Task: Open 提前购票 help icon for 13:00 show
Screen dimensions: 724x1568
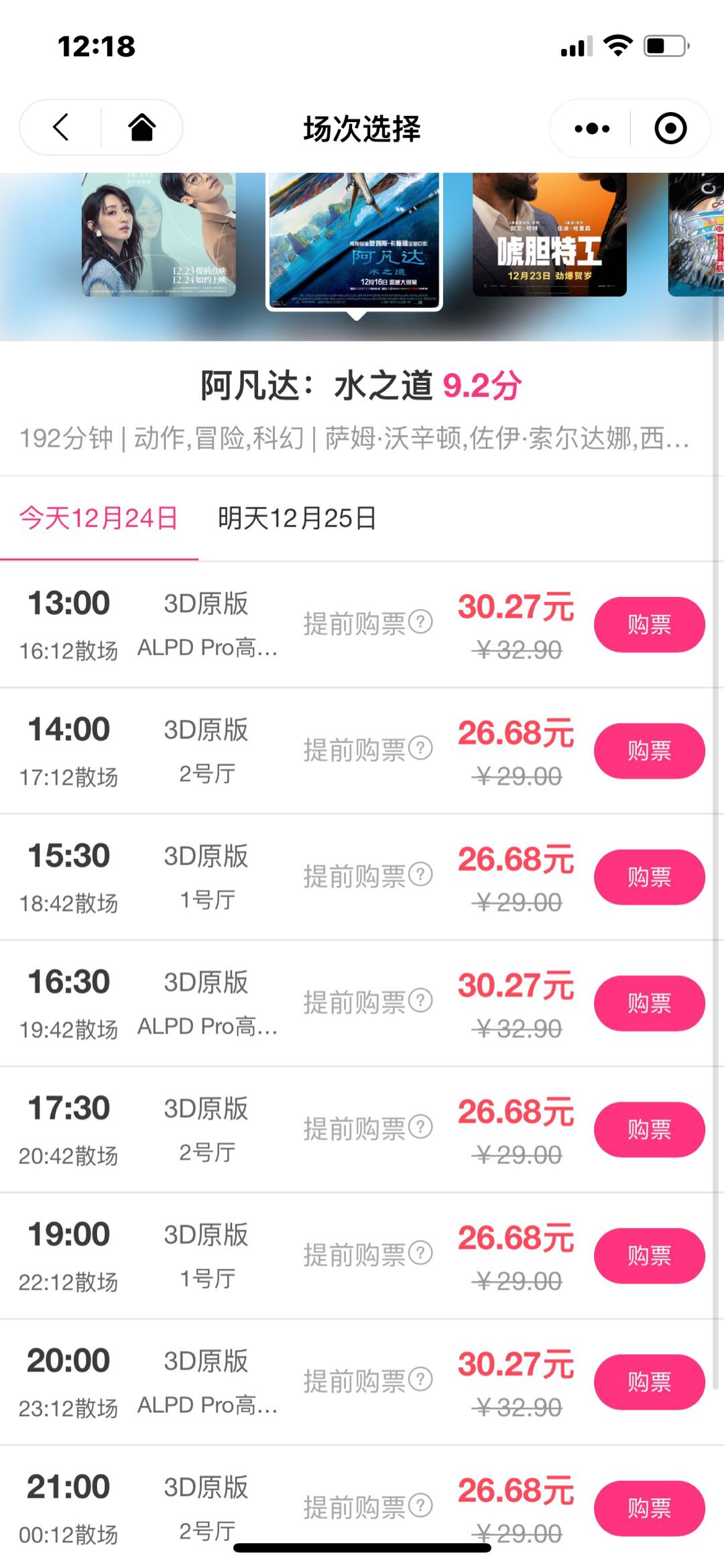Action: point(420,622)
